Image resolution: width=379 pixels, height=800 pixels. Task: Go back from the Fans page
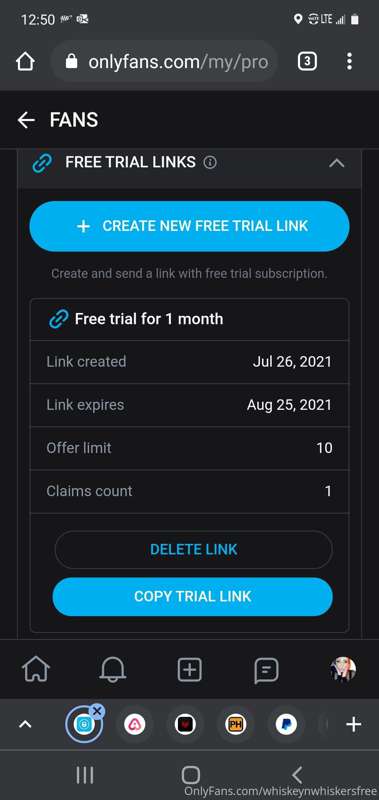[26, 120]
